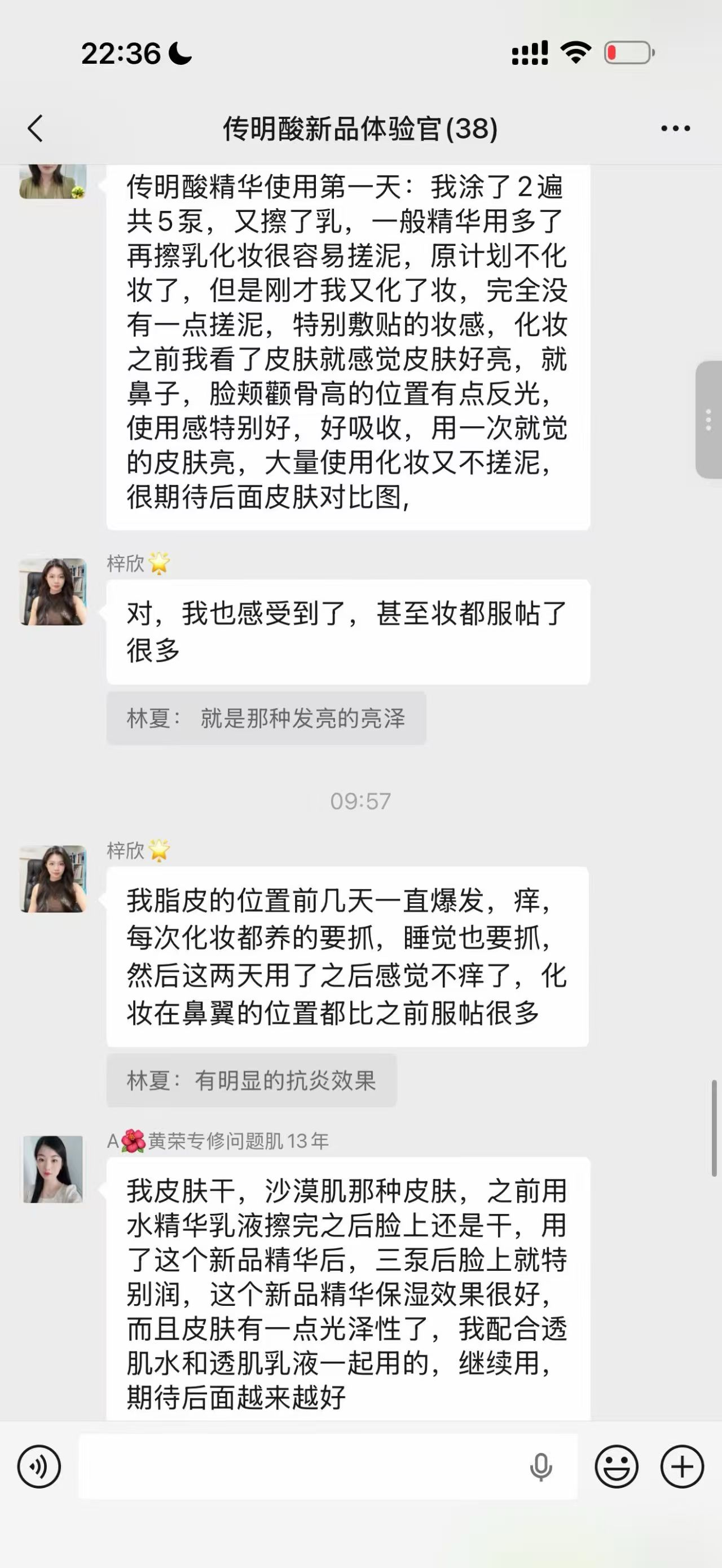The height and width of the screenshot is (1568, 722).
Task: Open the emoji sticker panel
Action: coord(616,1467)
